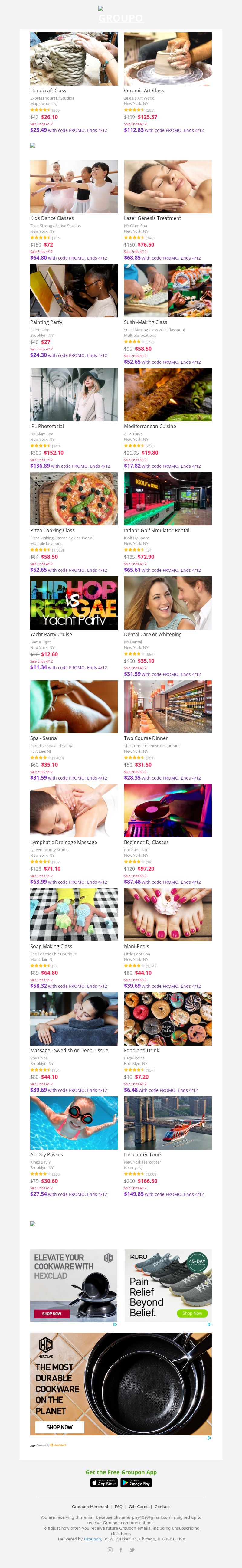Download the app from the App Store
242x1568 pixels.
click(104, 1483)
